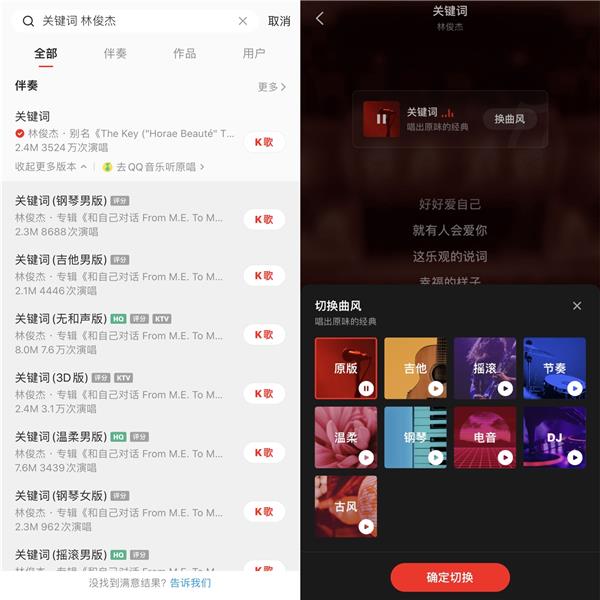600x600 pixels.
Task: Choose the 古风 style tile
Action: tap(346, 506)
